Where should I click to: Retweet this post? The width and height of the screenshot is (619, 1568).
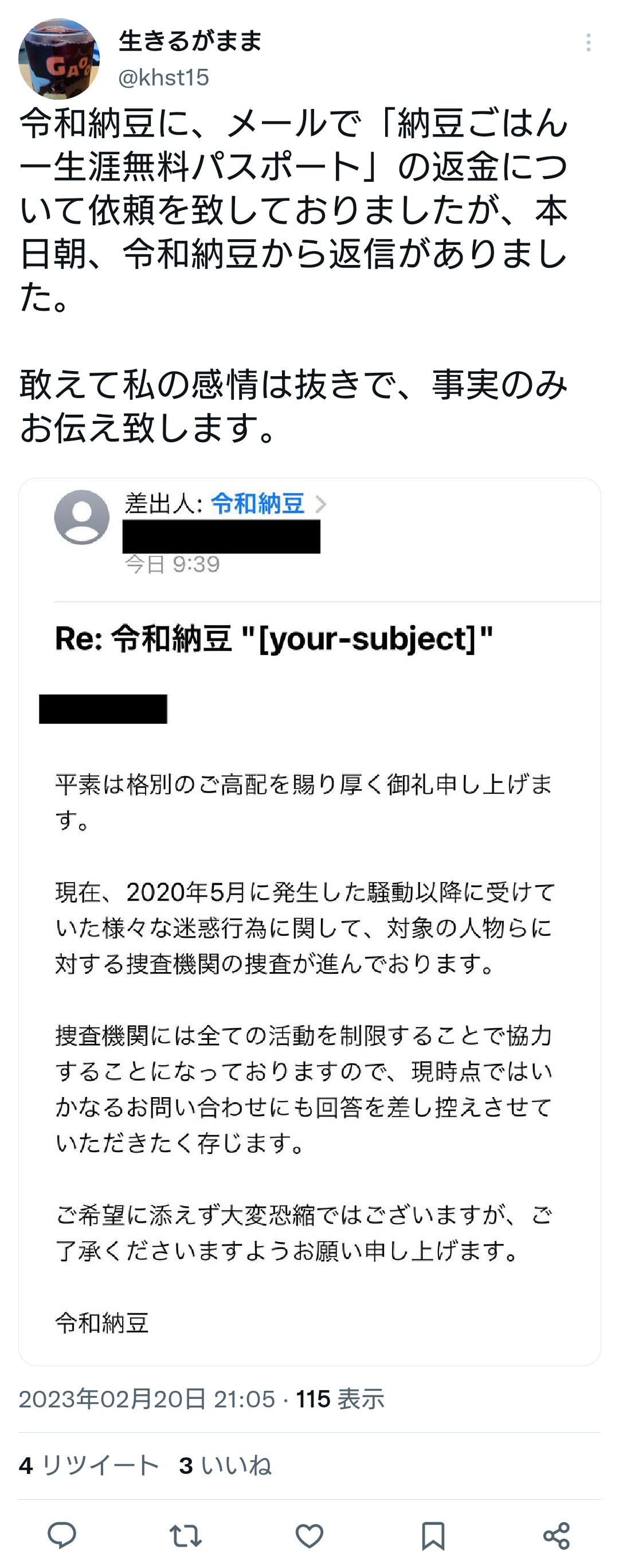click(186, 1535)
